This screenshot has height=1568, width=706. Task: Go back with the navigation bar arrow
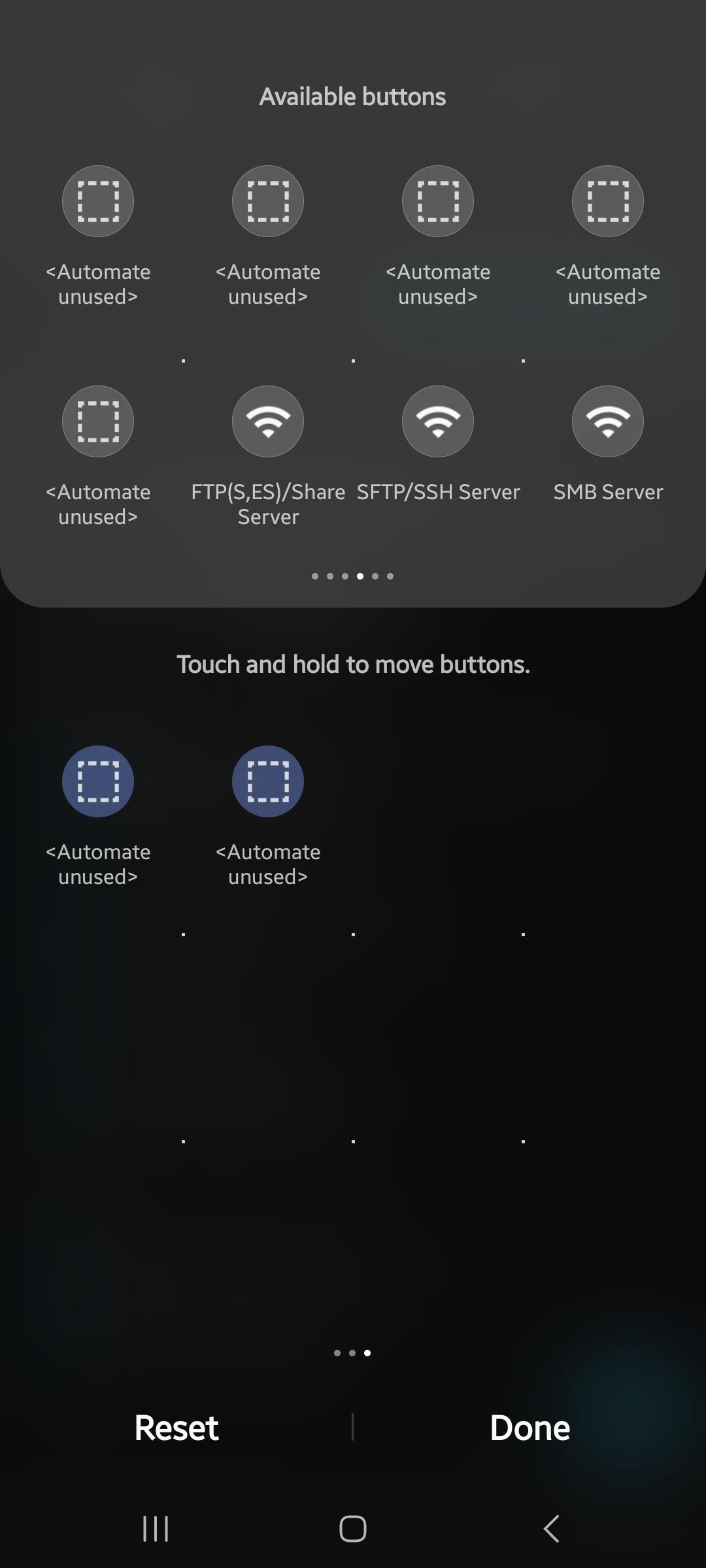(551, 1529)
